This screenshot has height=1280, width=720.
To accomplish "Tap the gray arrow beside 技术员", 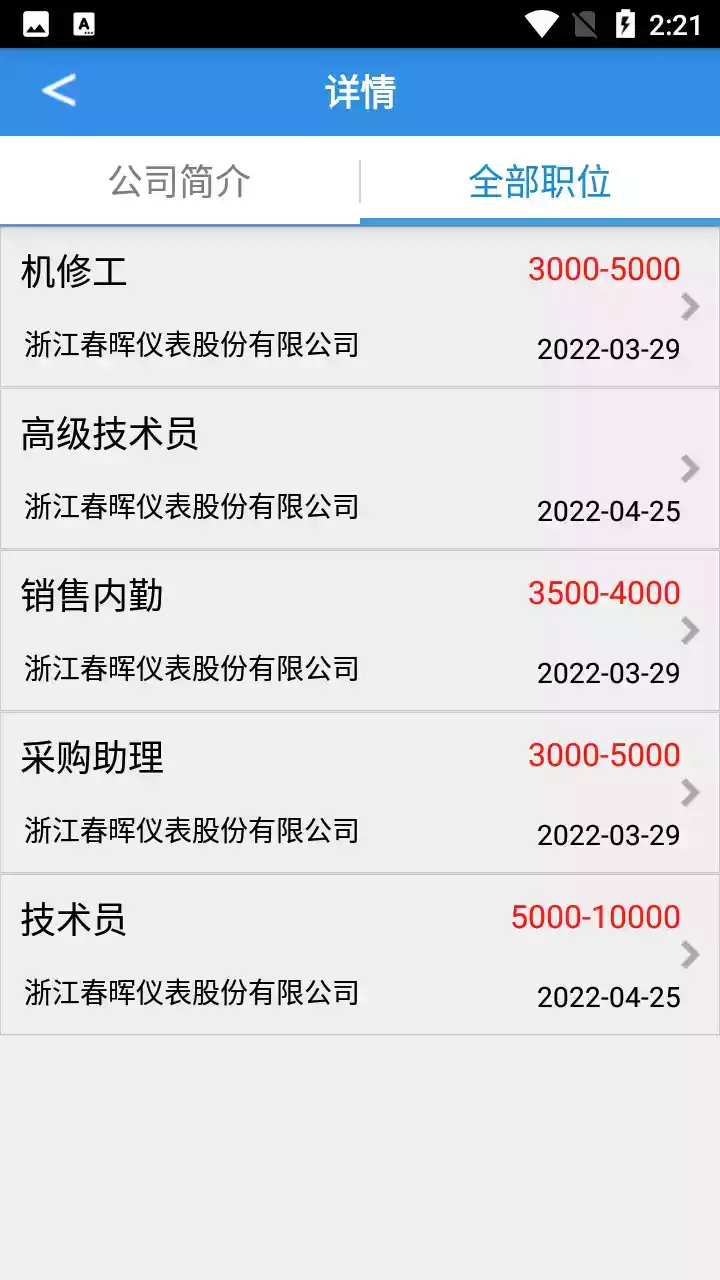I will (689, 955).
